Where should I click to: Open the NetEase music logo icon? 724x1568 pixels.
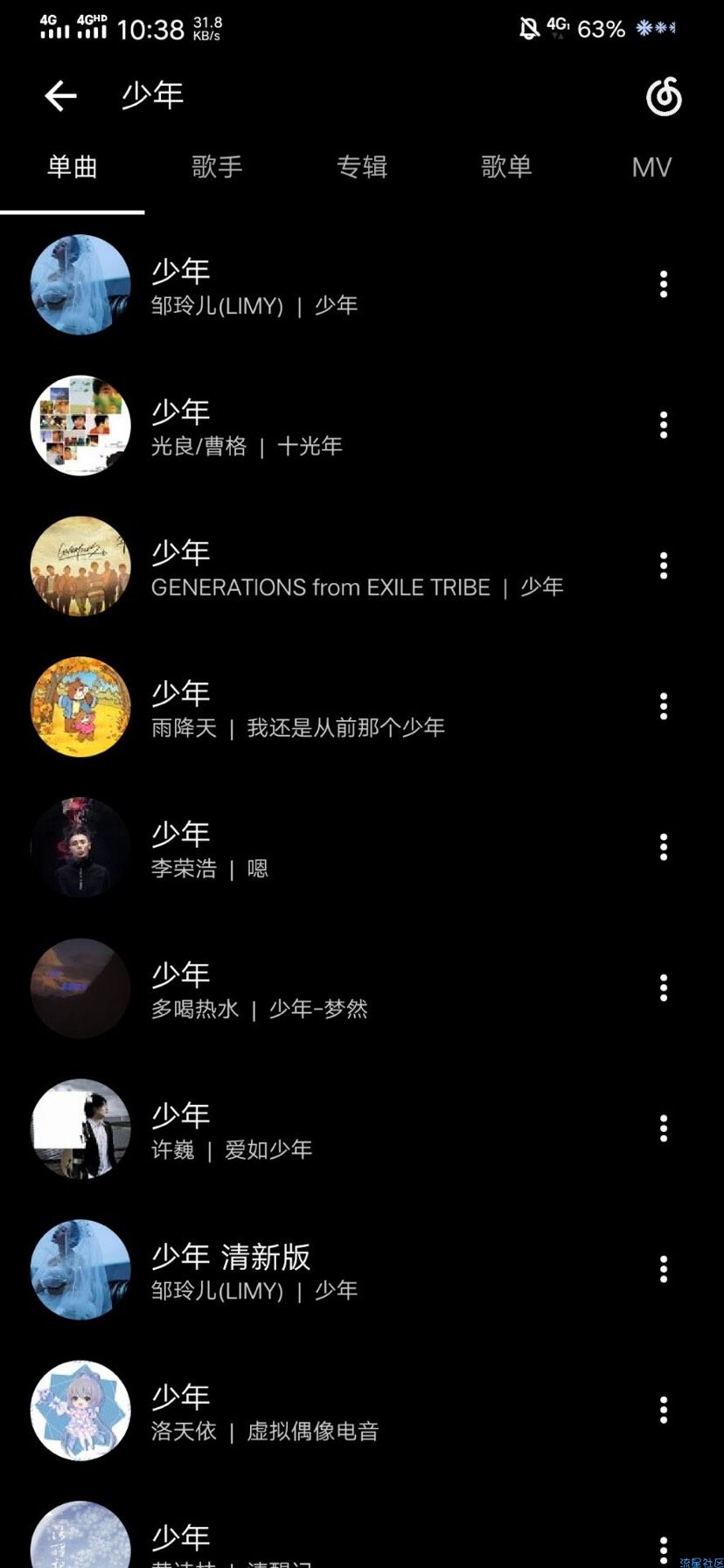(x=664, y=96)
